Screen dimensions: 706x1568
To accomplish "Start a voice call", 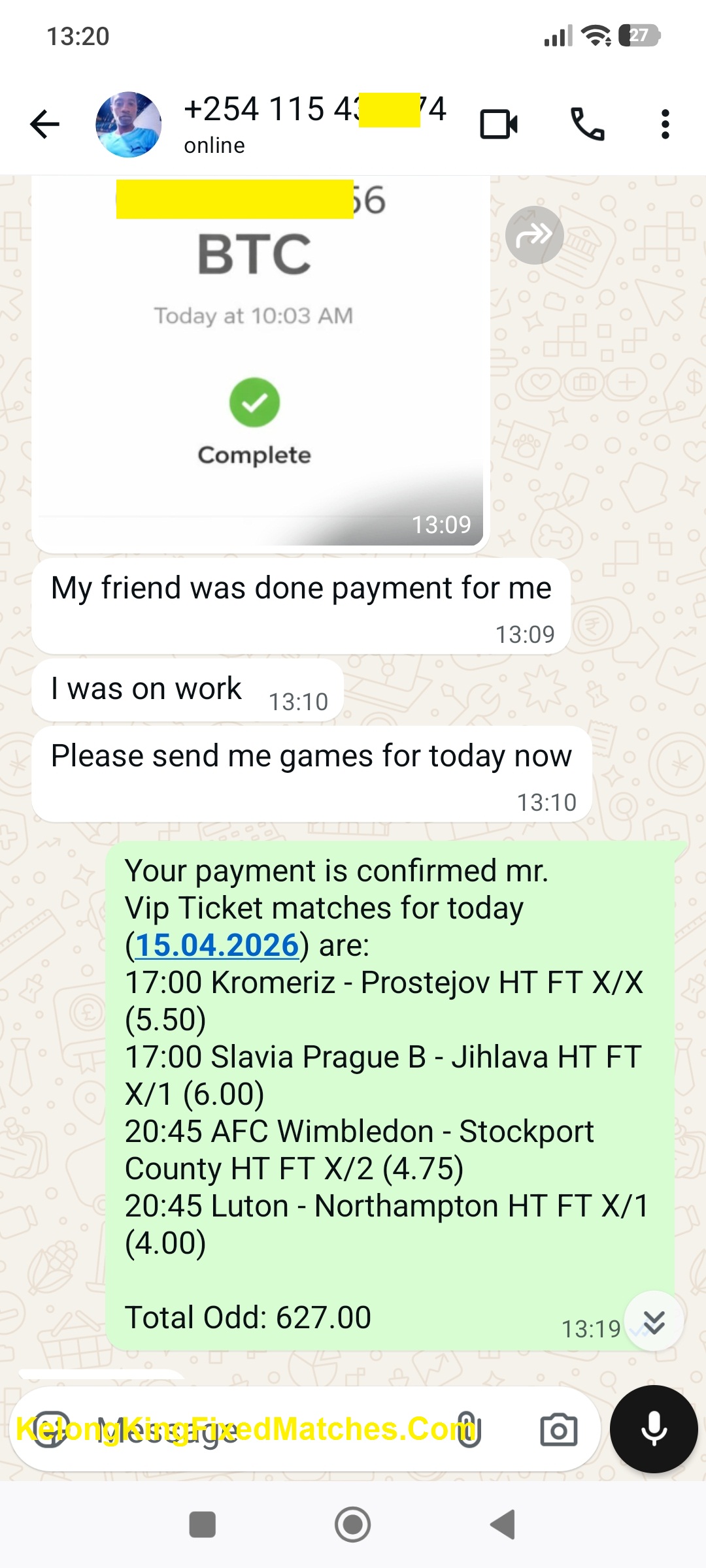I will coord(587,123).
